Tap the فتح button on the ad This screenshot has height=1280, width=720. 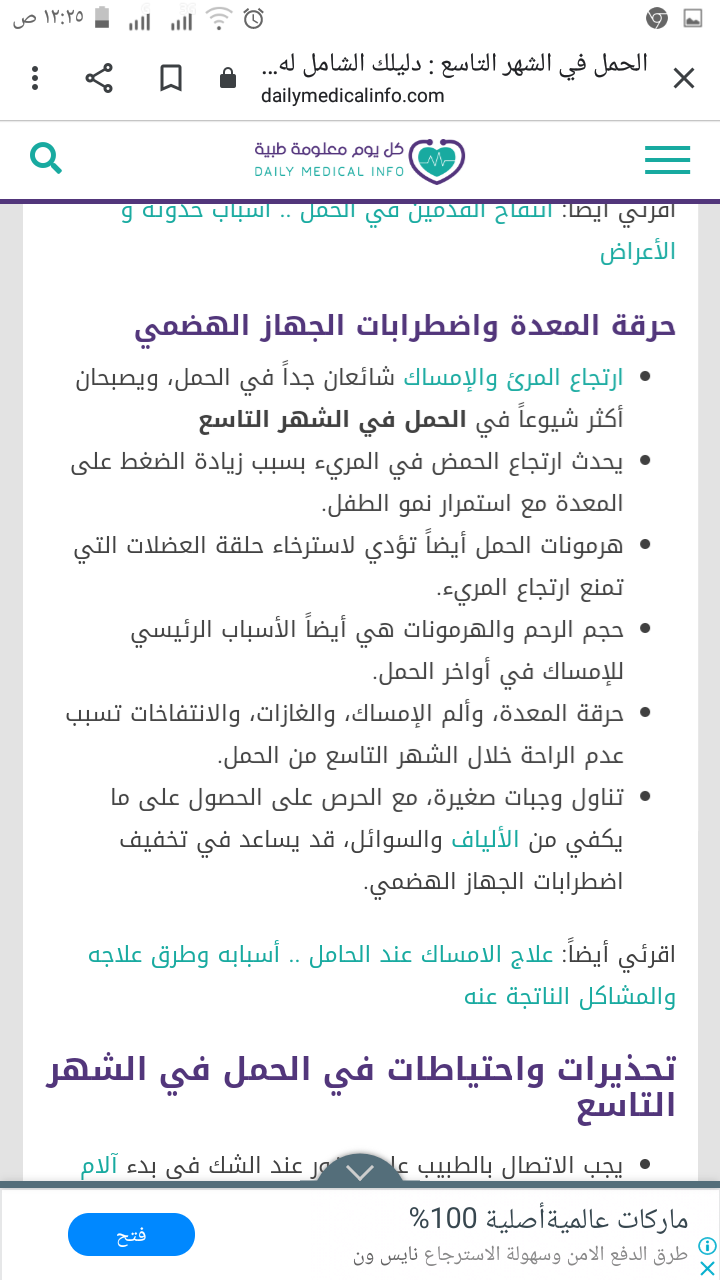pos(131,1235)
